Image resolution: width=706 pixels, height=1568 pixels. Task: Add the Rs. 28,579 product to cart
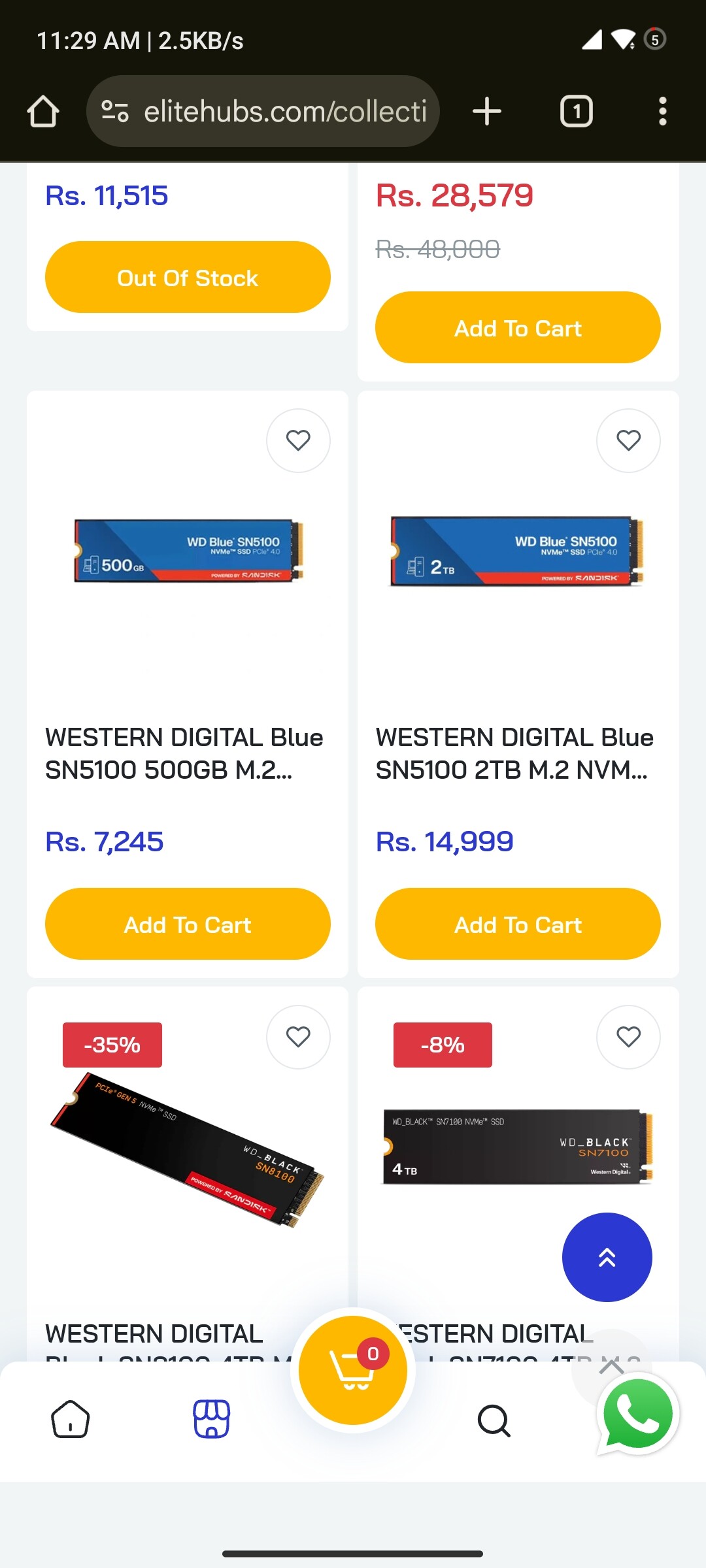(518, 327)
